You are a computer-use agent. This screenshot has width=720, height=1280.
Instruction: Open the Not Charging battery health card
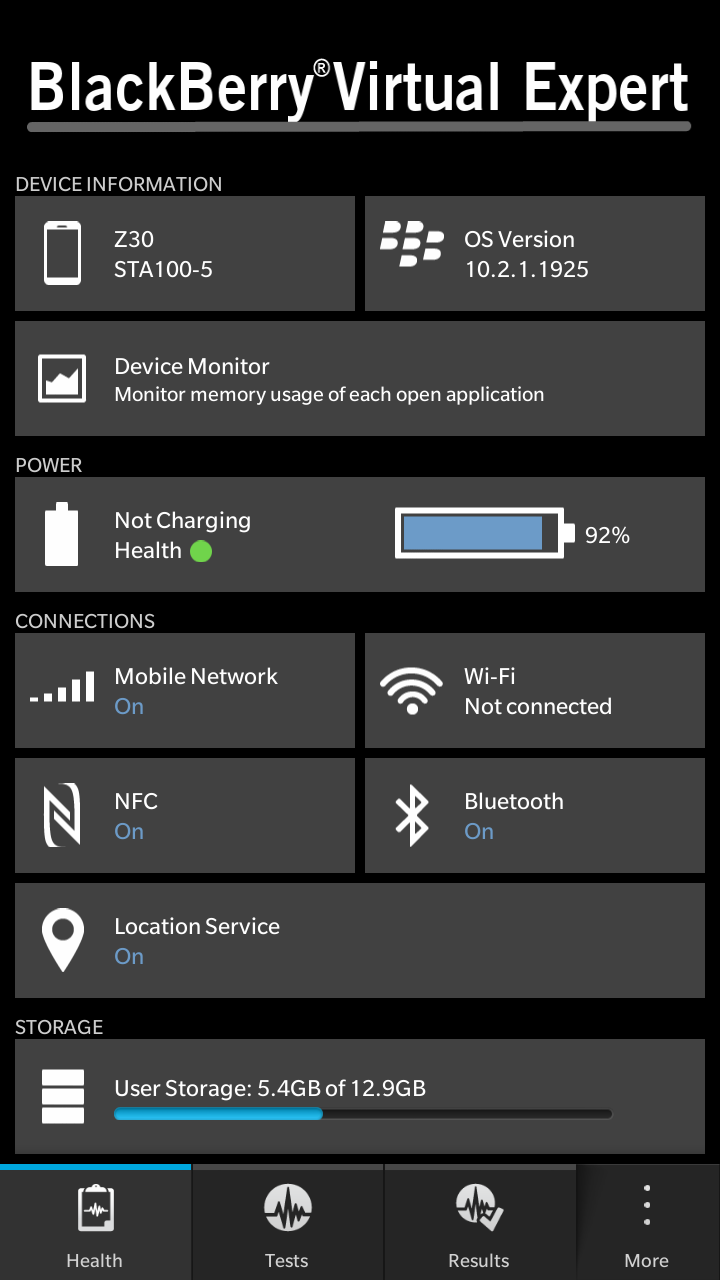(x=360, y=535)
